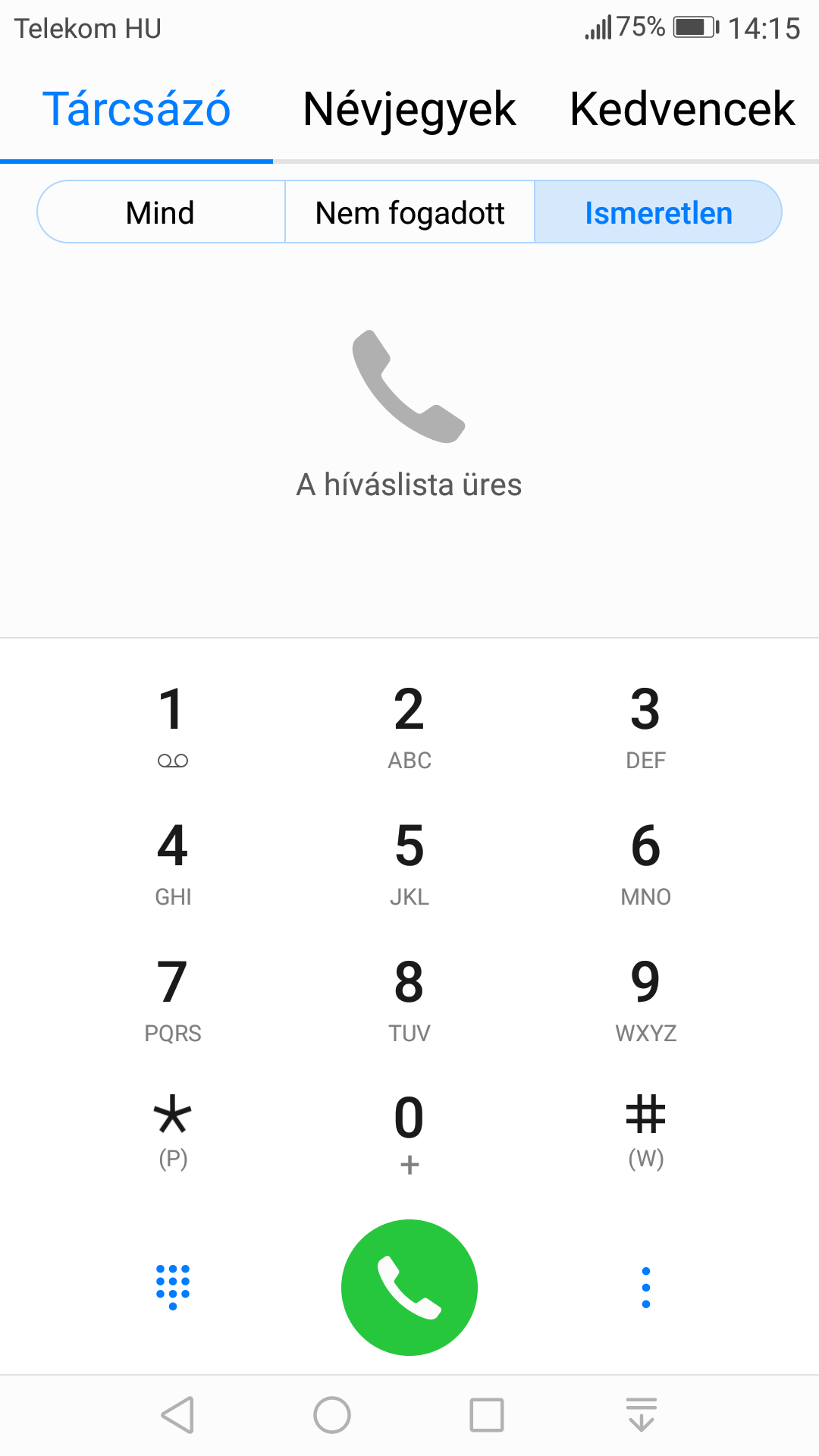The width and height of the screenshot is (819, 1456).
Task: Enter digit 9 WXYZ
Action: point(646,999)
